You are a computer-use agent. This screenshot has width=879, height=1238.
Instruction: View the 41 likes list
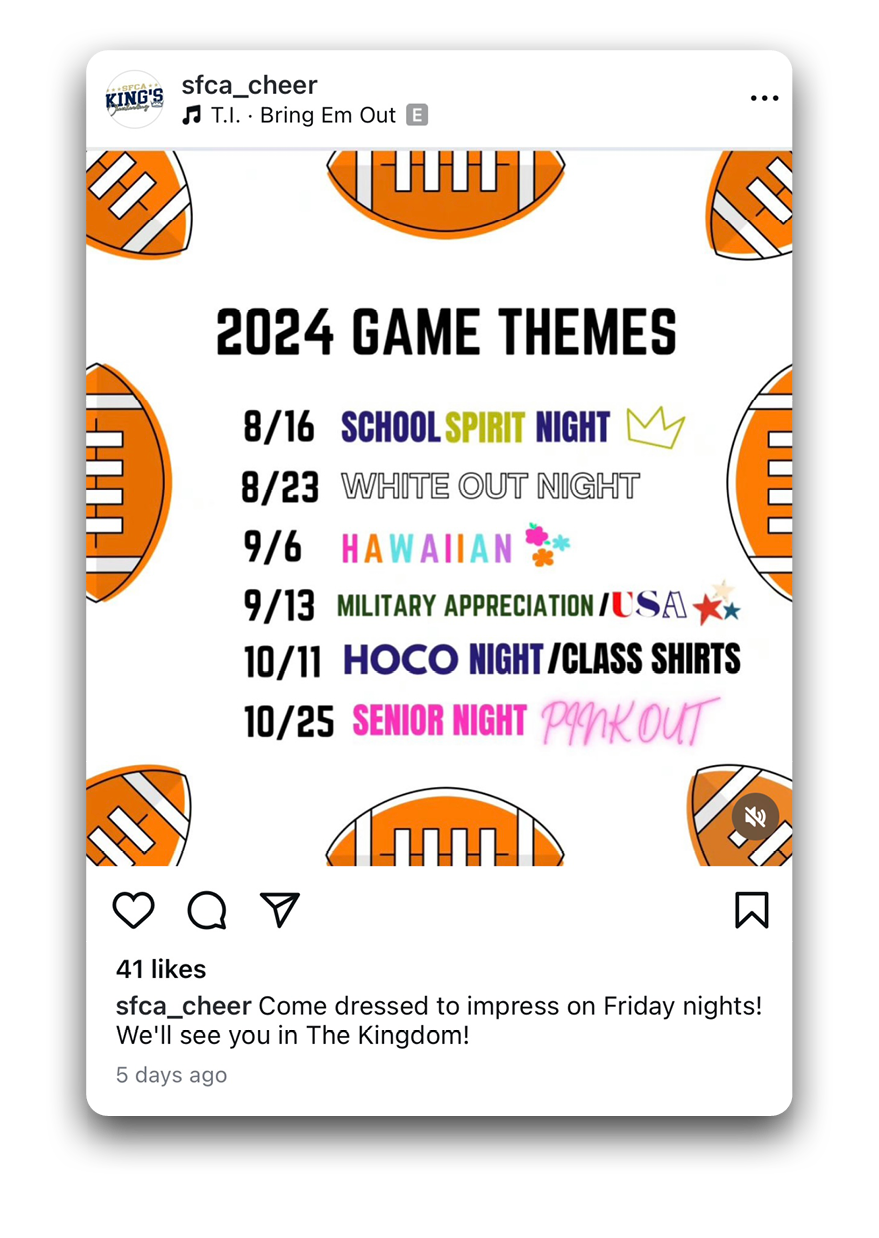click(x=161, y=969)
